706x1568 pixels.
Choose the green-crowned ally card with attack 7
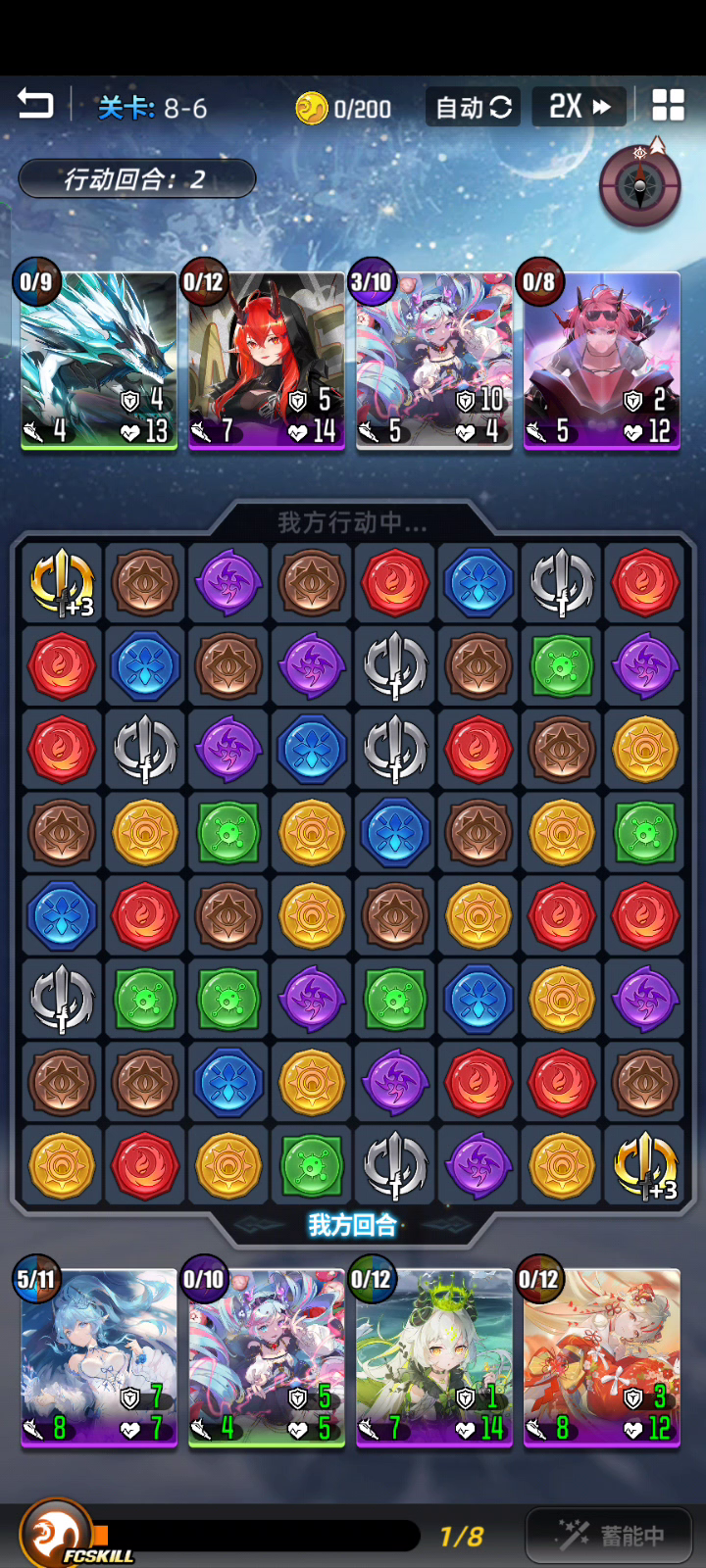(x=434, y=1358)
